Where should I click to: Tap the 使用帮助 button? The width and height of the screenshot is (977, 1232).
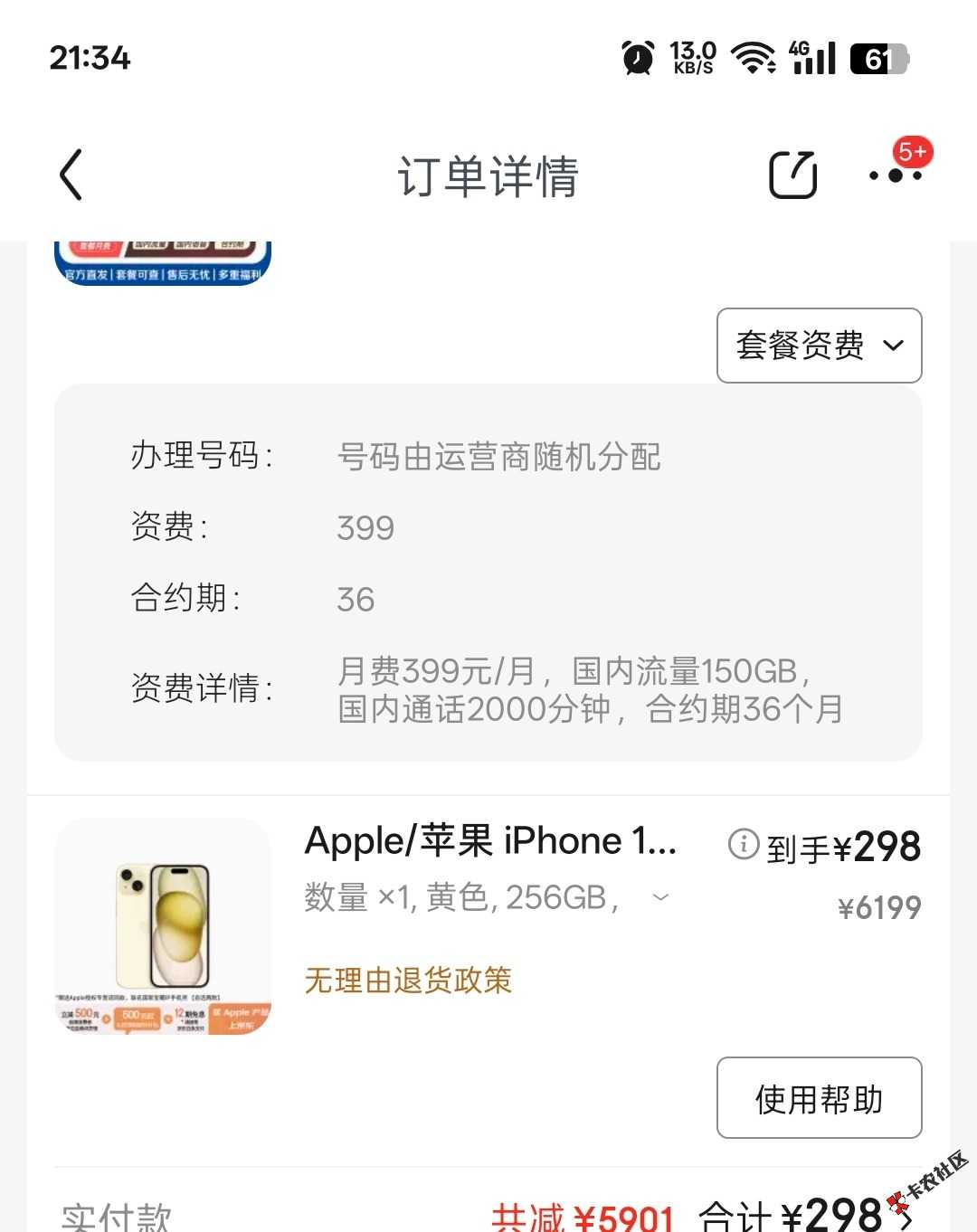[819, 1098]
